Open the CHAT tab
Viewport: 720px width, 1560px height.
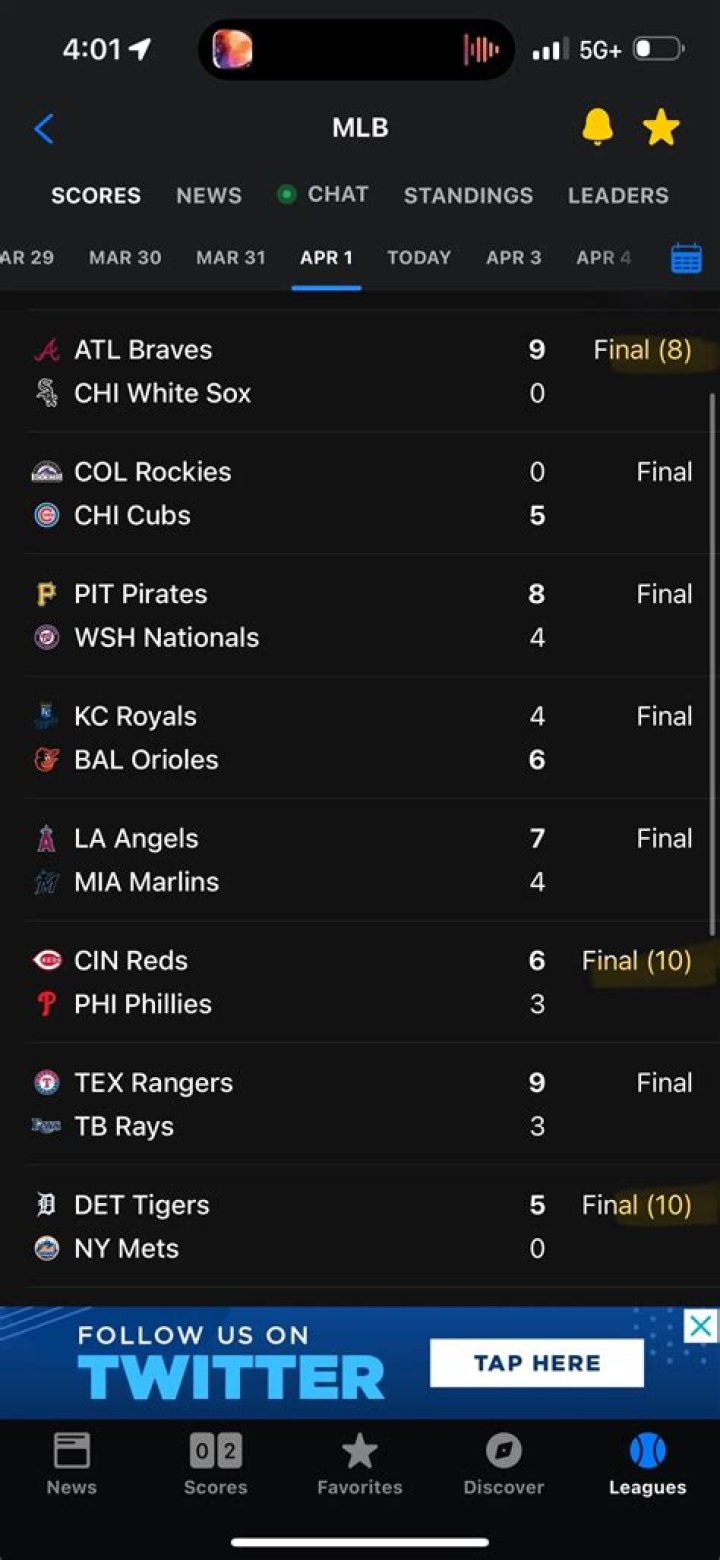pyautogui.click(x=337, y=195)
